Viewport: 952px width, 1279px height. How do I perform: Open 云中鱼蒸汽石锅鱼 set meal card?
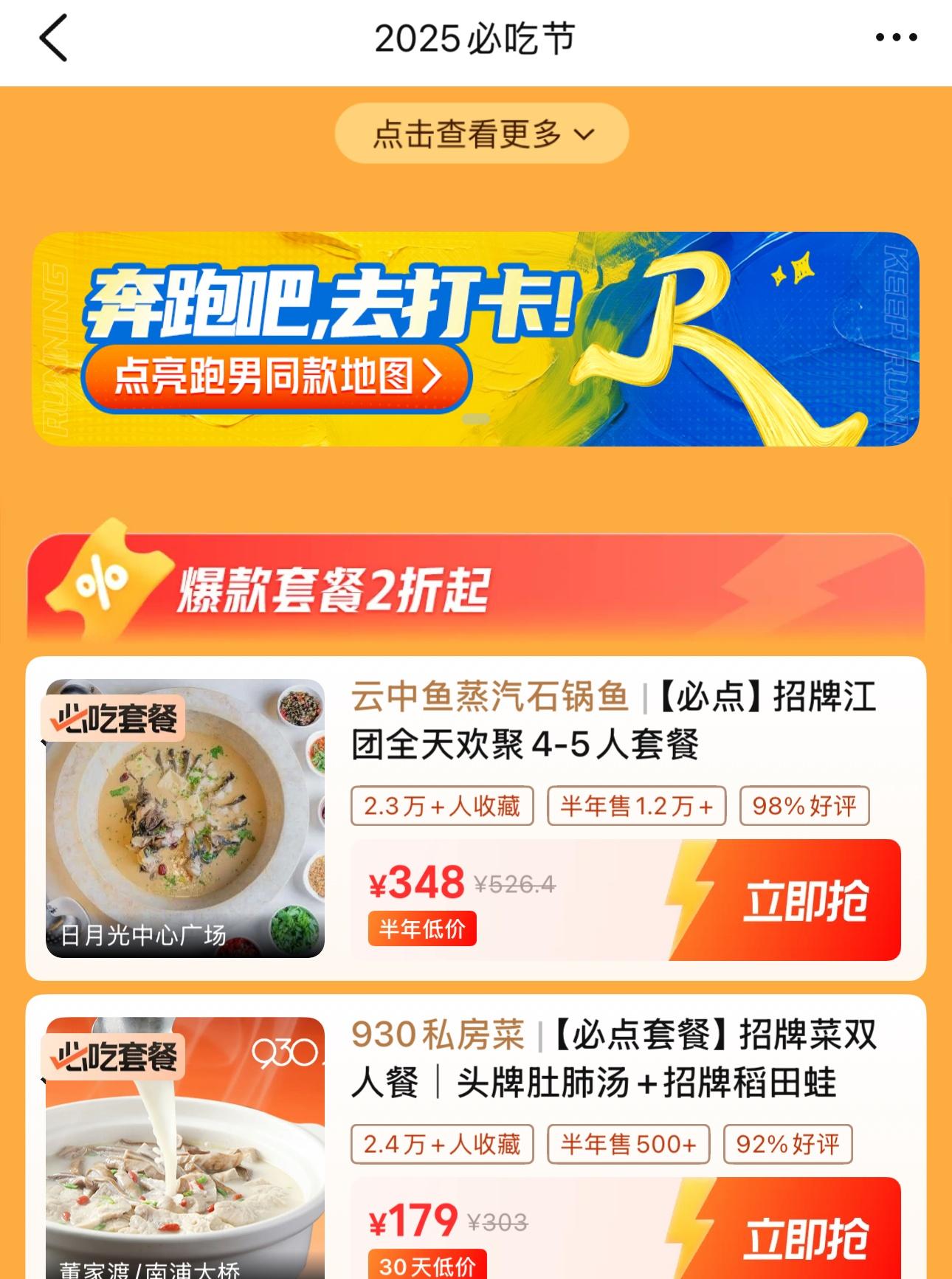(x=613, y=720)
